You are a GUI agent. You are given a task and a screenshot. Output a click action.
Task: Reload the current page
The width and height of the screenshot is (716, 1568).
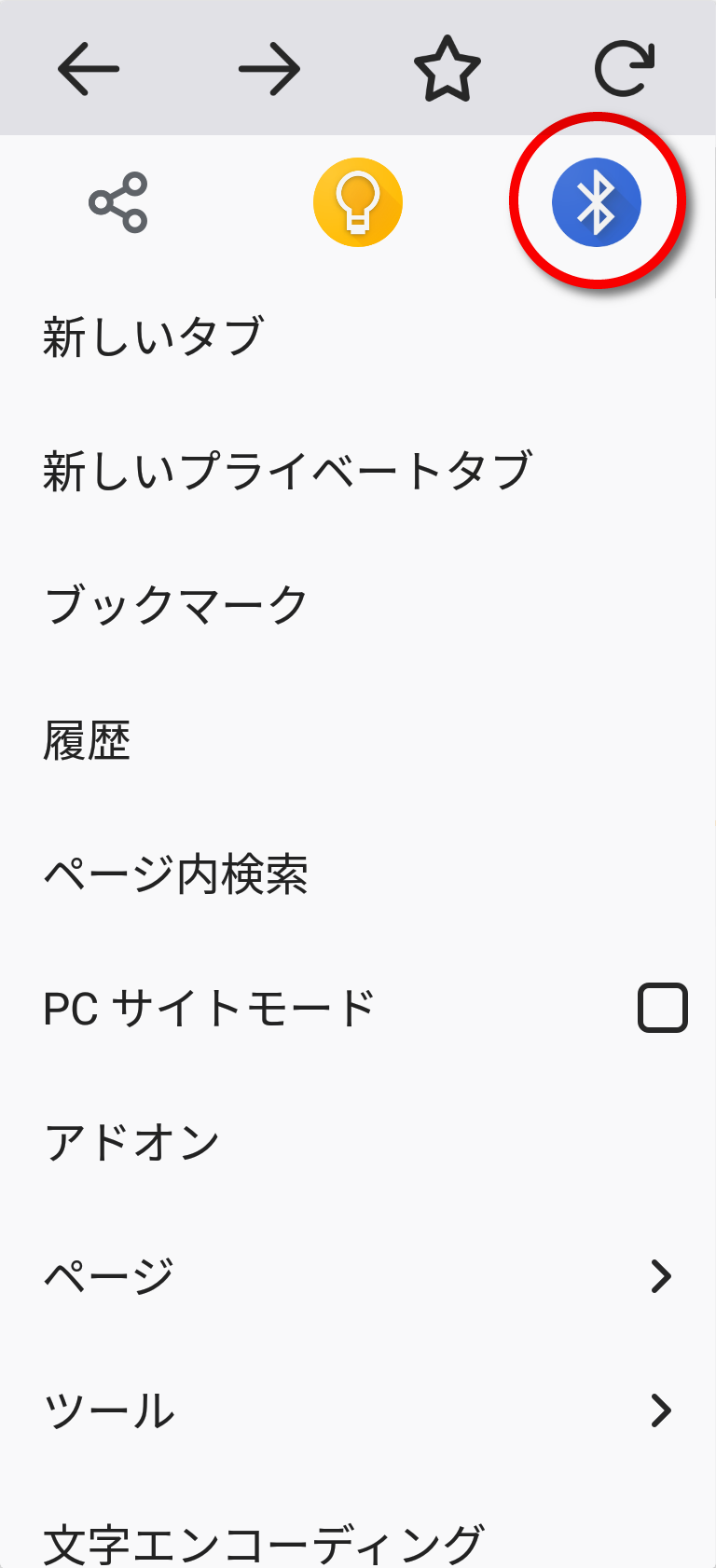pos(625,68)
